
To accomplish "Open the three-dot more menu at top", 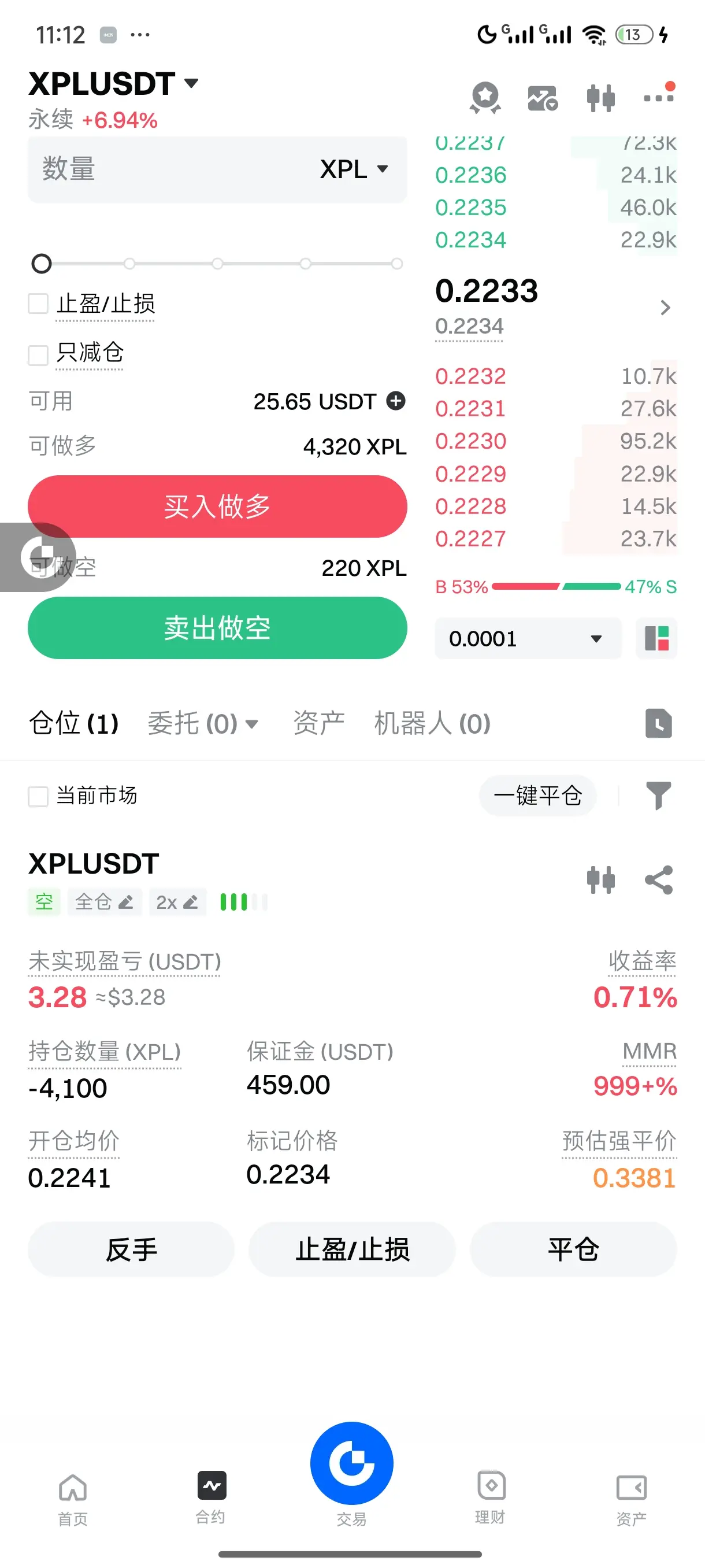I will click(659, 95).
